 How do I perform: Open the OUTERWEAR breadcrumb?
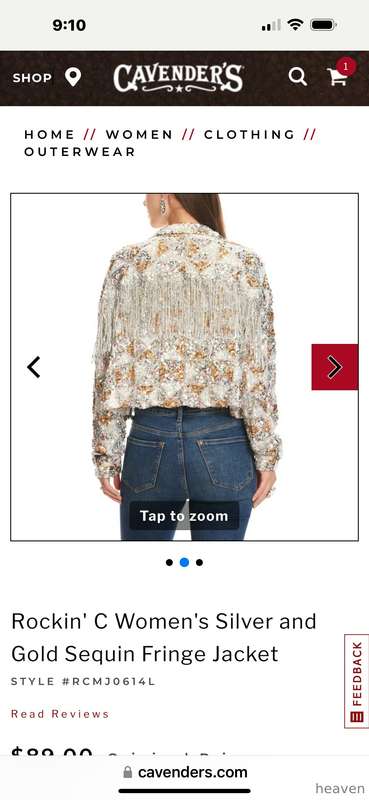tap(80, 152)
